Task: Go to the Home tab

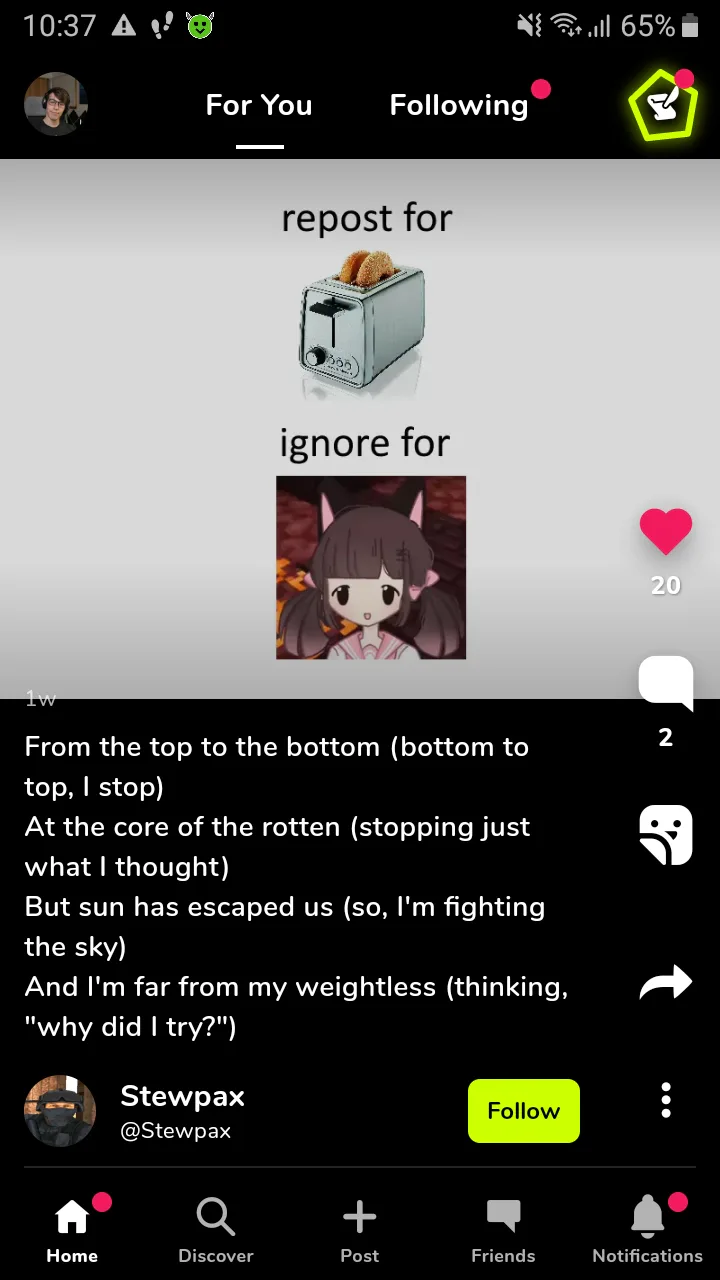Action: tap(72, 1230)
